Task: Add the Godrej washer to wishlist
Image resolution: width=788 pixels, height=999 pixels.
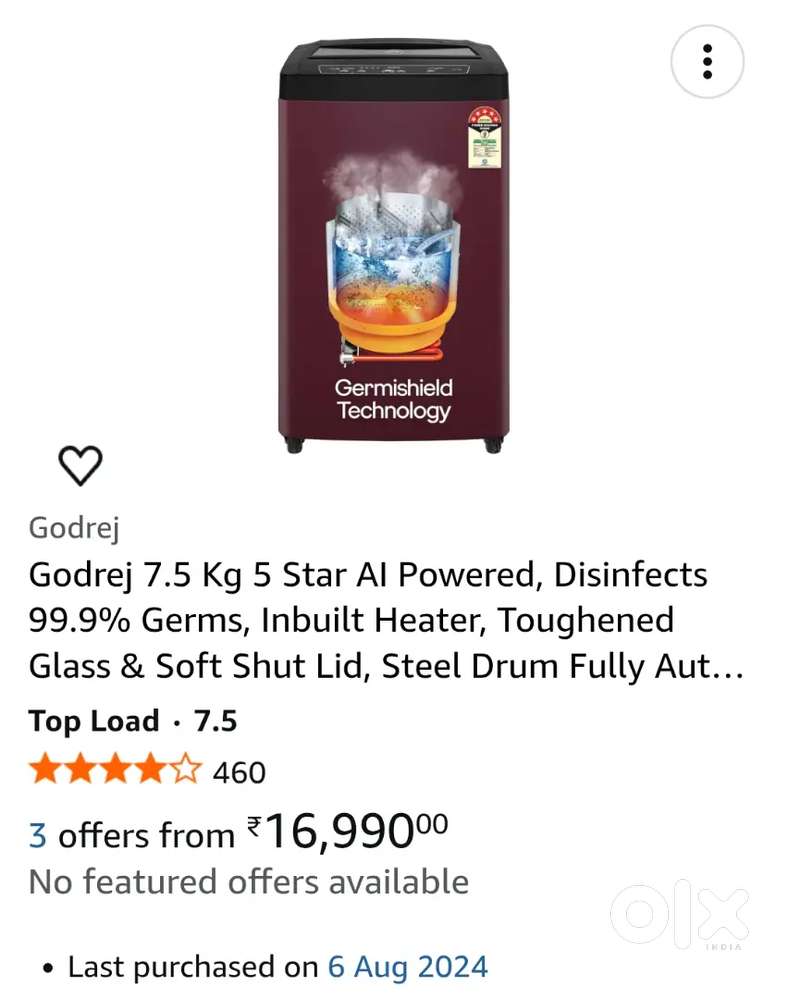Action: point(80,465)
